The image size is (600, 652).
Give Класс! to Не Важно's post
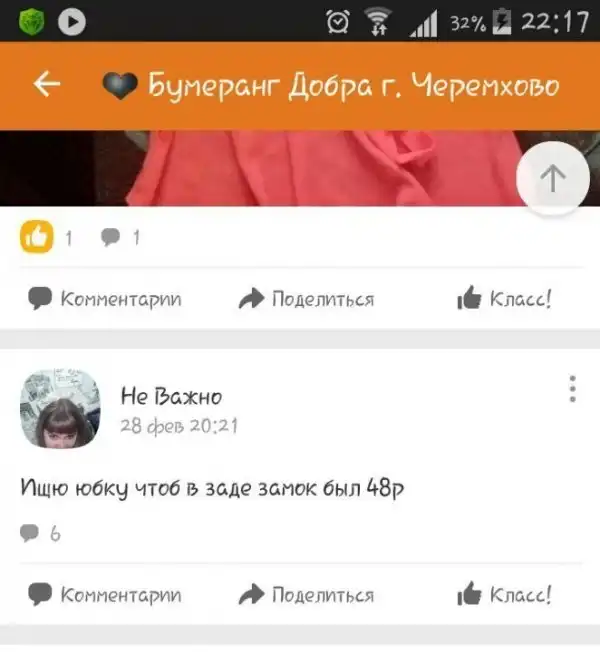pos(503,594)
